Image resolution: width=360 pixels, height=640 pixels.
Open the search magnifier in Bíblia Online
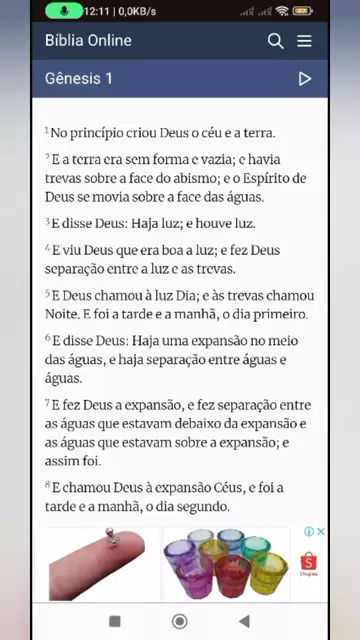pyautogui.click(x=276, y=41)
